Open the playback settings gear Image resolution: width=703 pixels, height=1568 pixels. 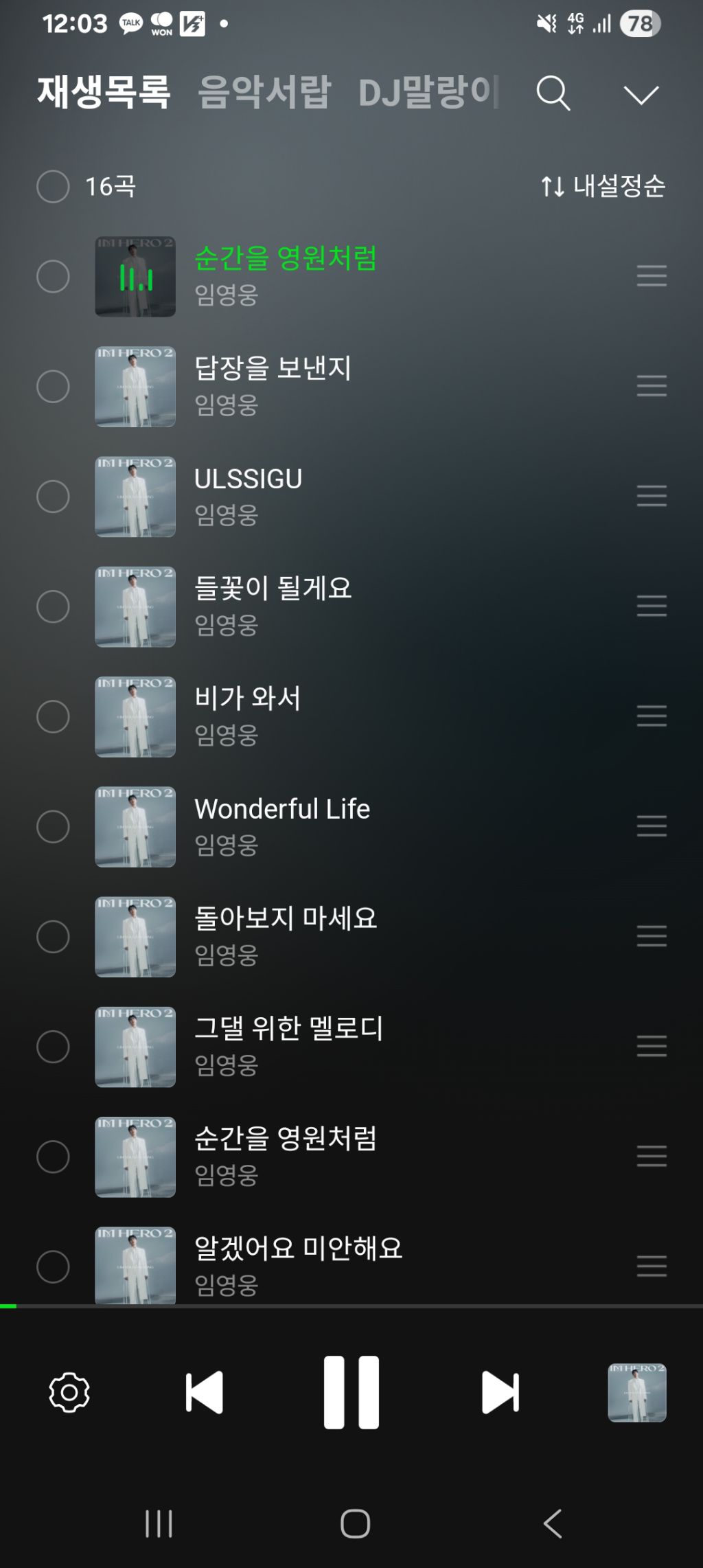(x=69, y=1392)
